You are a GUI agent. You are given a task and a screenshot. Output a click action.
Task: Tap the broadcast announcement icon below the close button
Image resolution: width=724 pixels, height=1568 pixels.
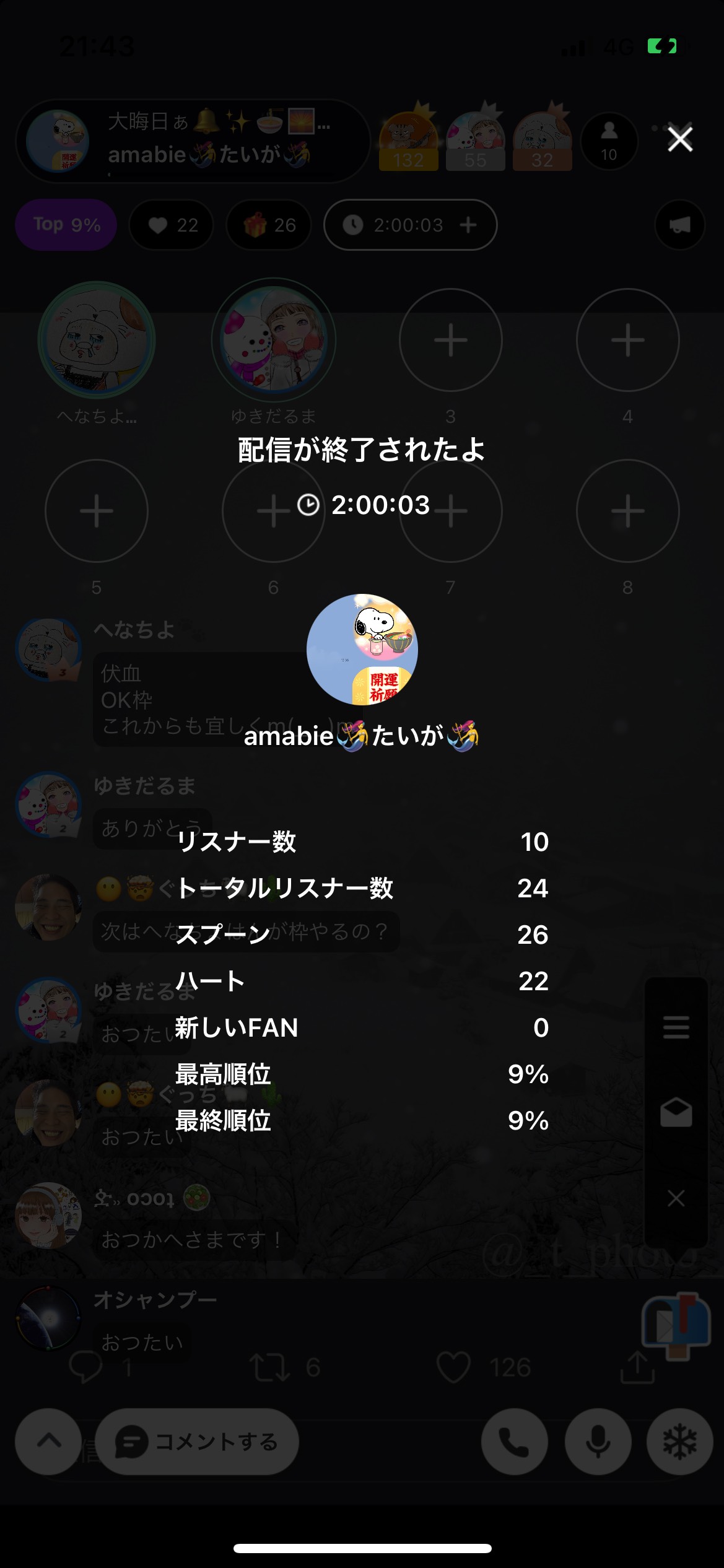(679, 225)
